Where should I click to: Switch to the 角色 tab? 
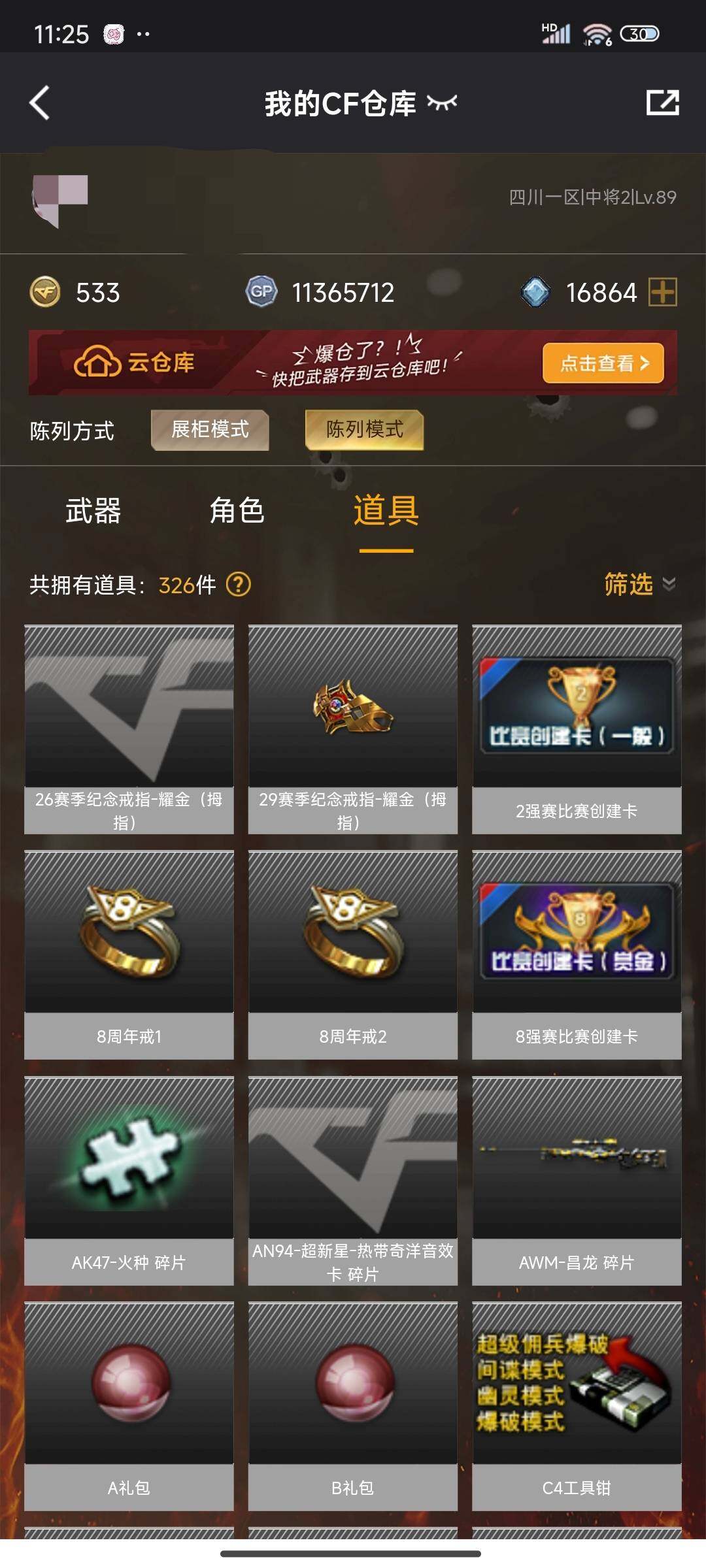[x=237, y=511]
